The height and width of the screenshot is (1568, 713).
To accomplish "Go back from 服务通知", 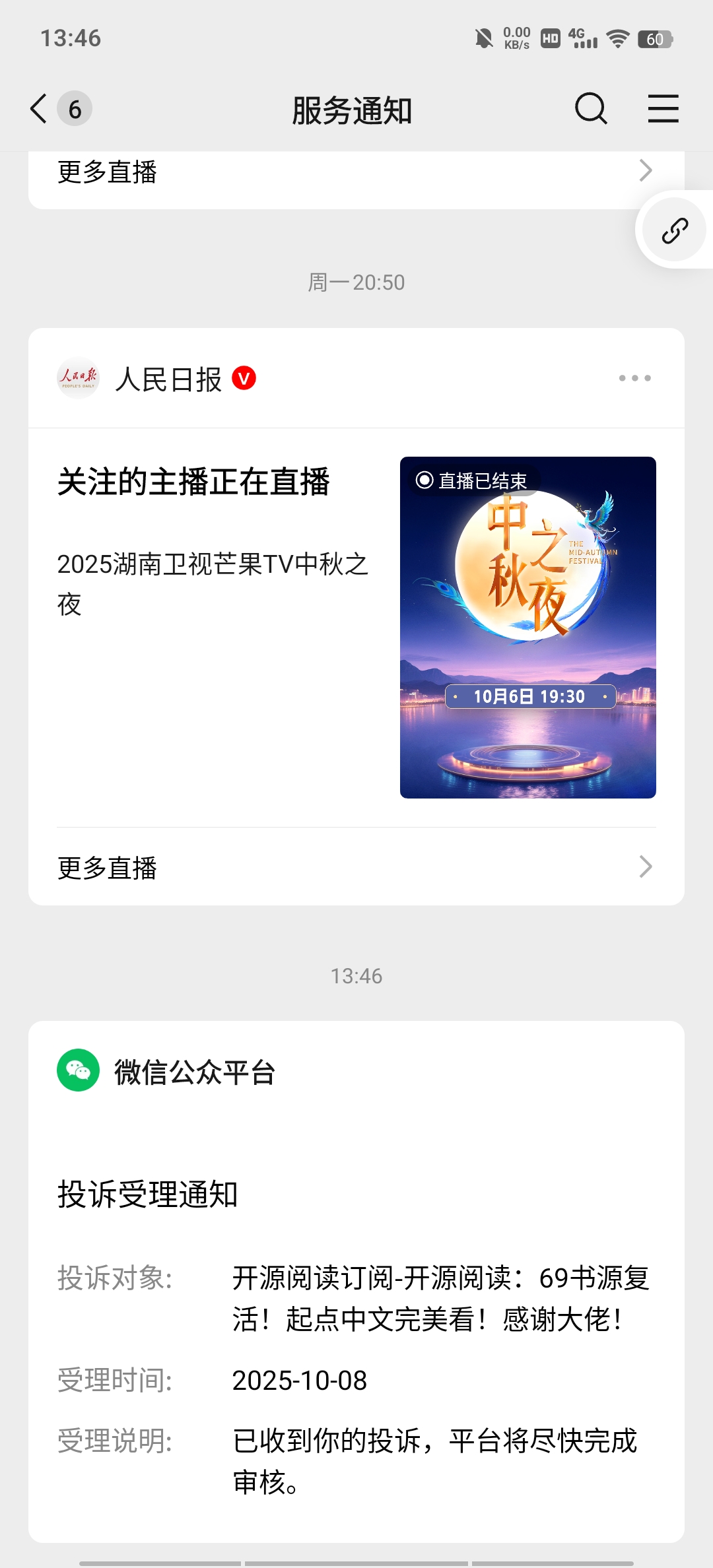I will tap(40, 108).
